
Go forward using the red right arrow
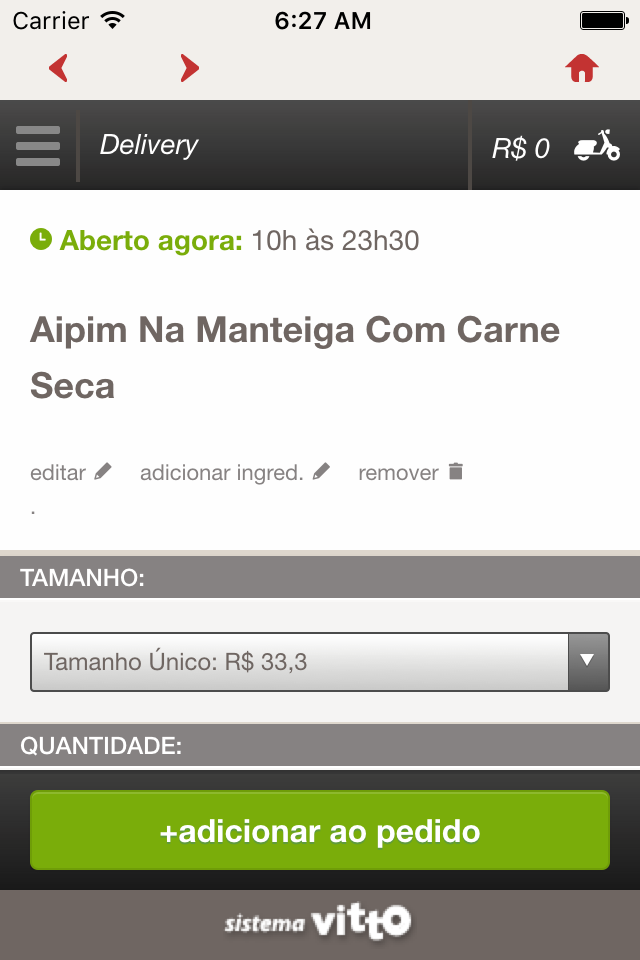[x=189, y=68]
